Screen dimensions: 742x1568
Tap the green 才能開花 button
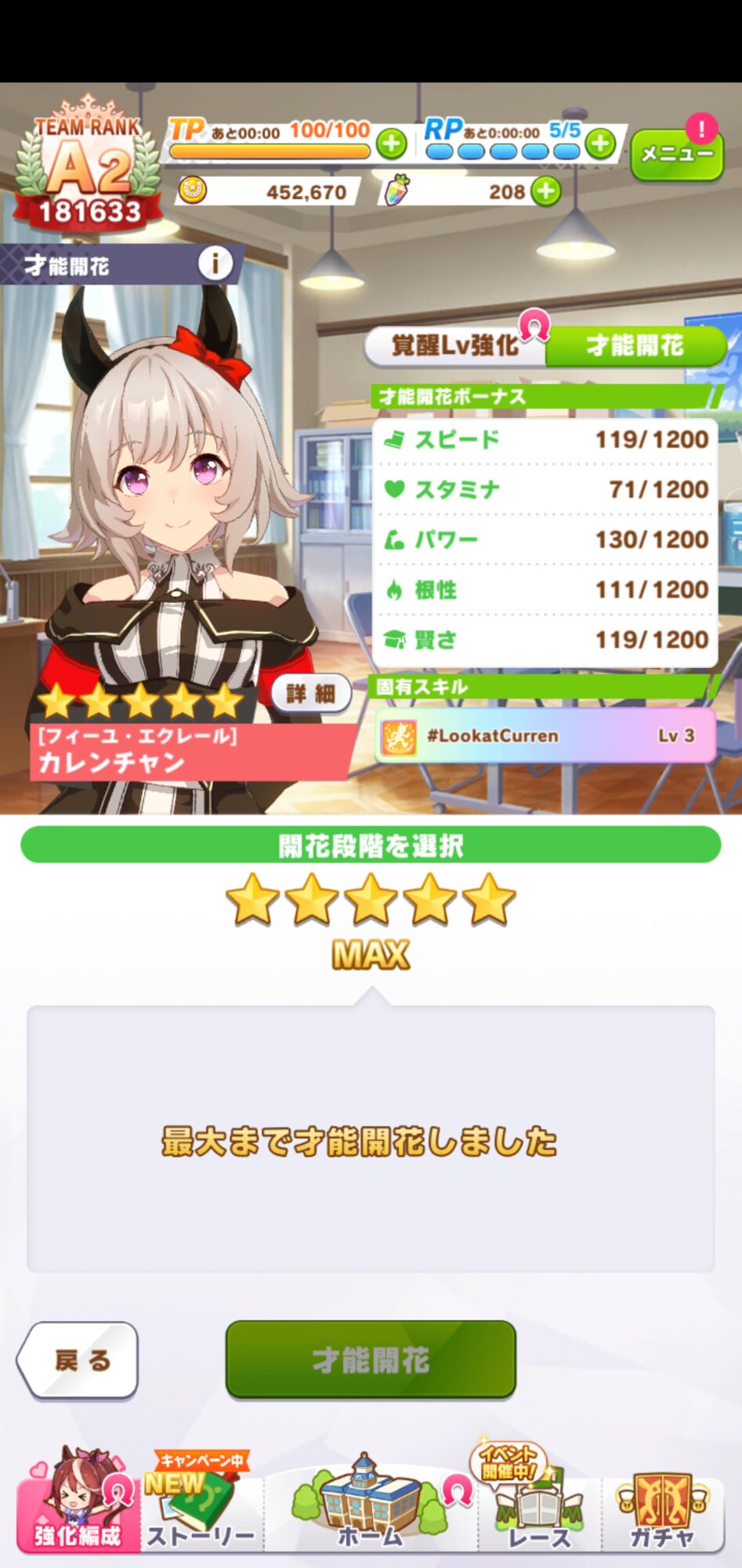point(371,1360)
